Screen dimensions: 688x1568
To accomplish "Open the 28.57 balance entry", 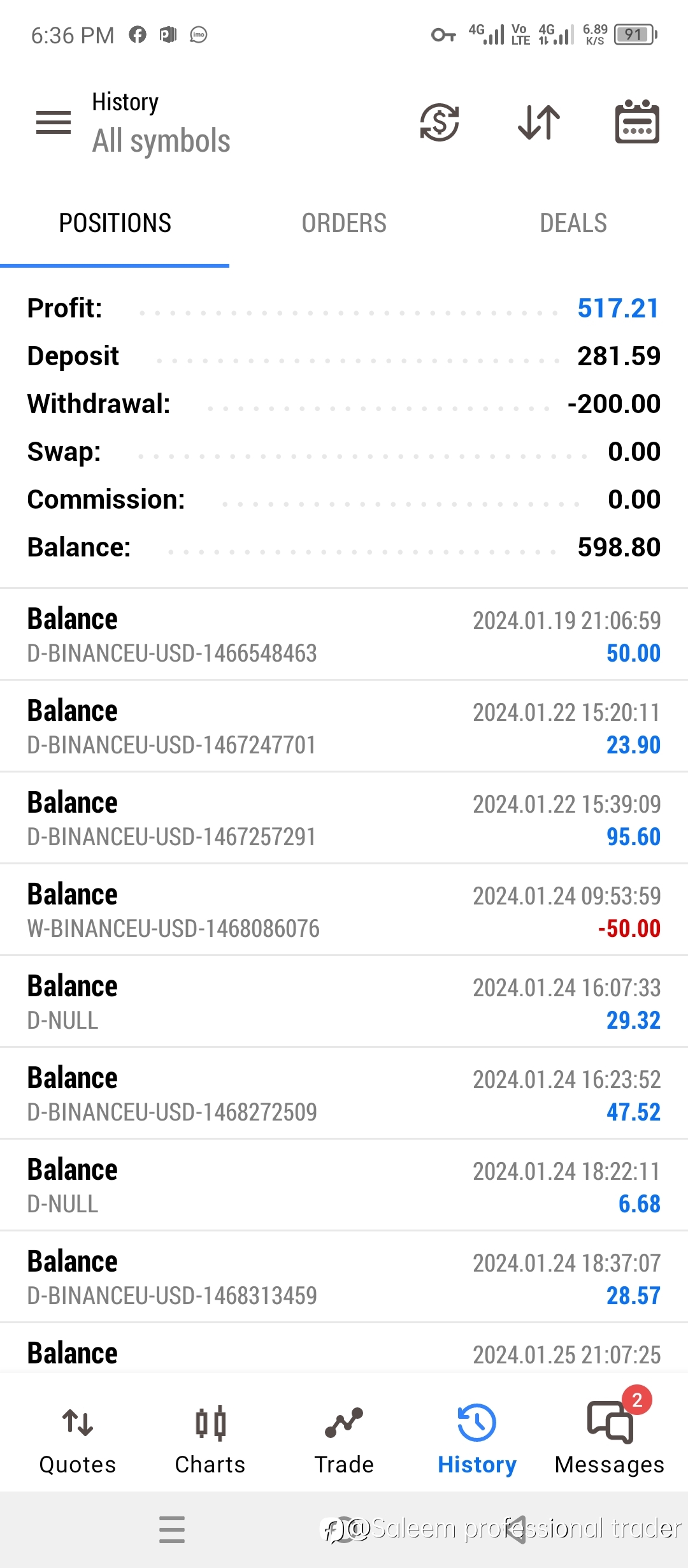I will click(x=344, y=1277).
